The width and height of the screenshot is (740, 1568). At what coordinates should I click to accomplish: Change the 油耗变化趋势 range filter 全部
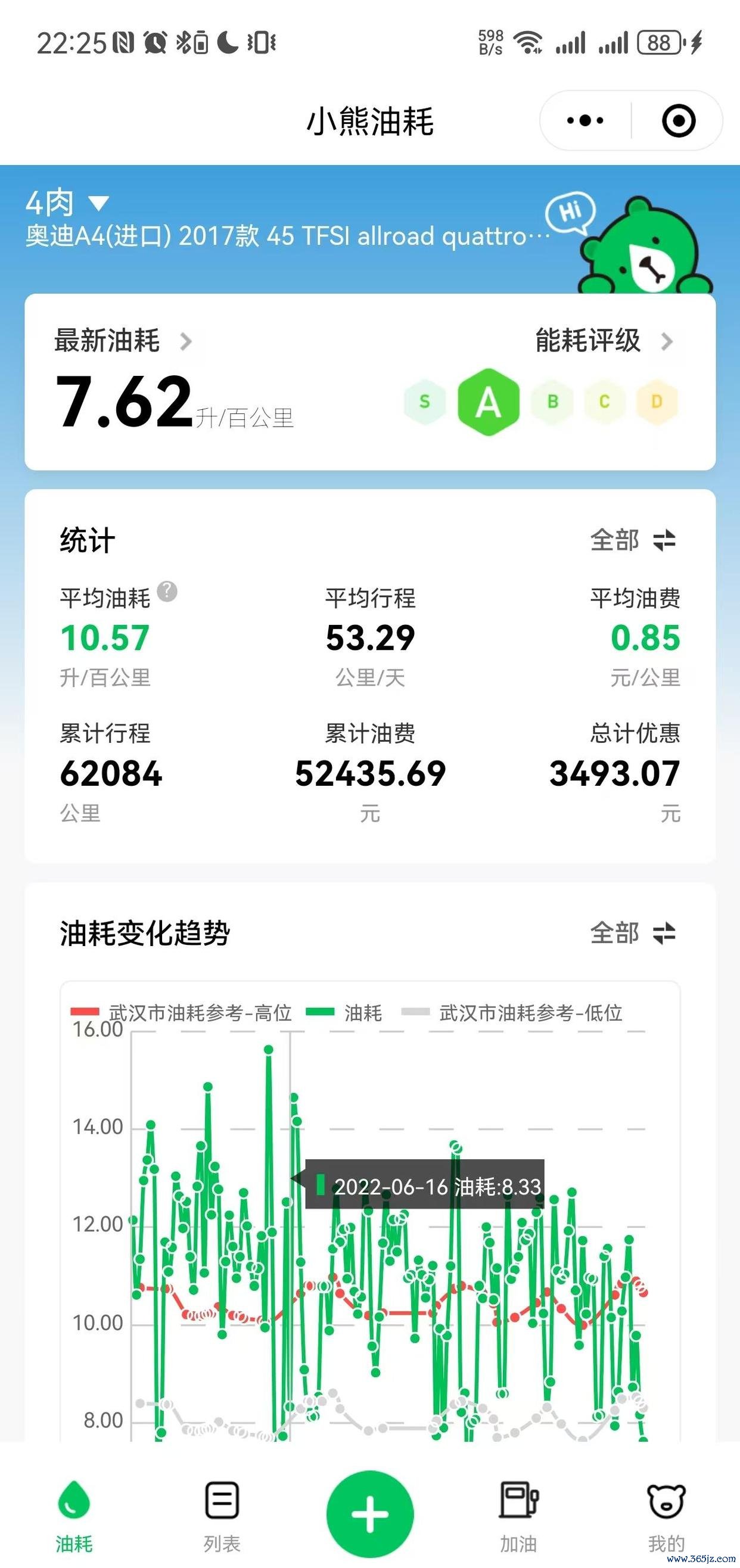[633, 932]
